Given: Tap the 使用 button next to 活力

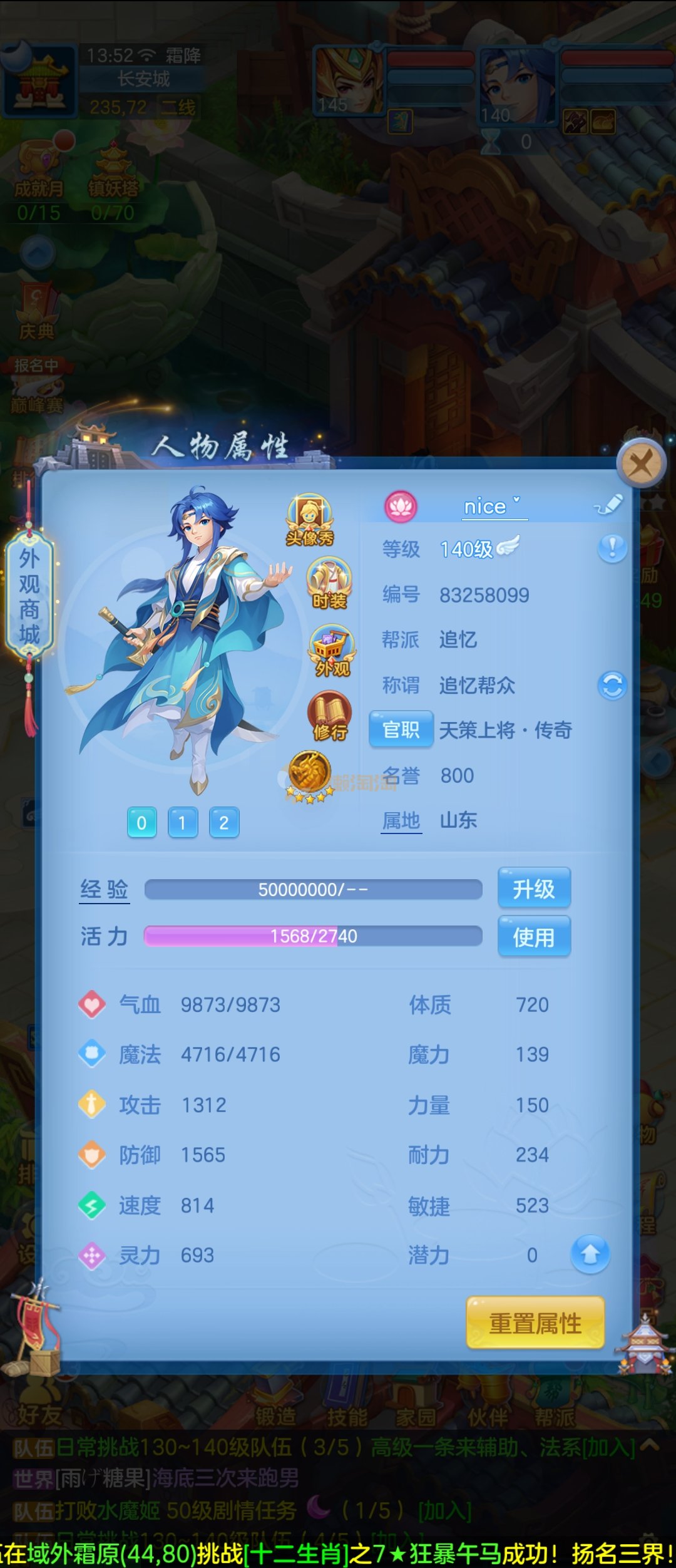Looking at the screenshot, I should click(534, 937).
